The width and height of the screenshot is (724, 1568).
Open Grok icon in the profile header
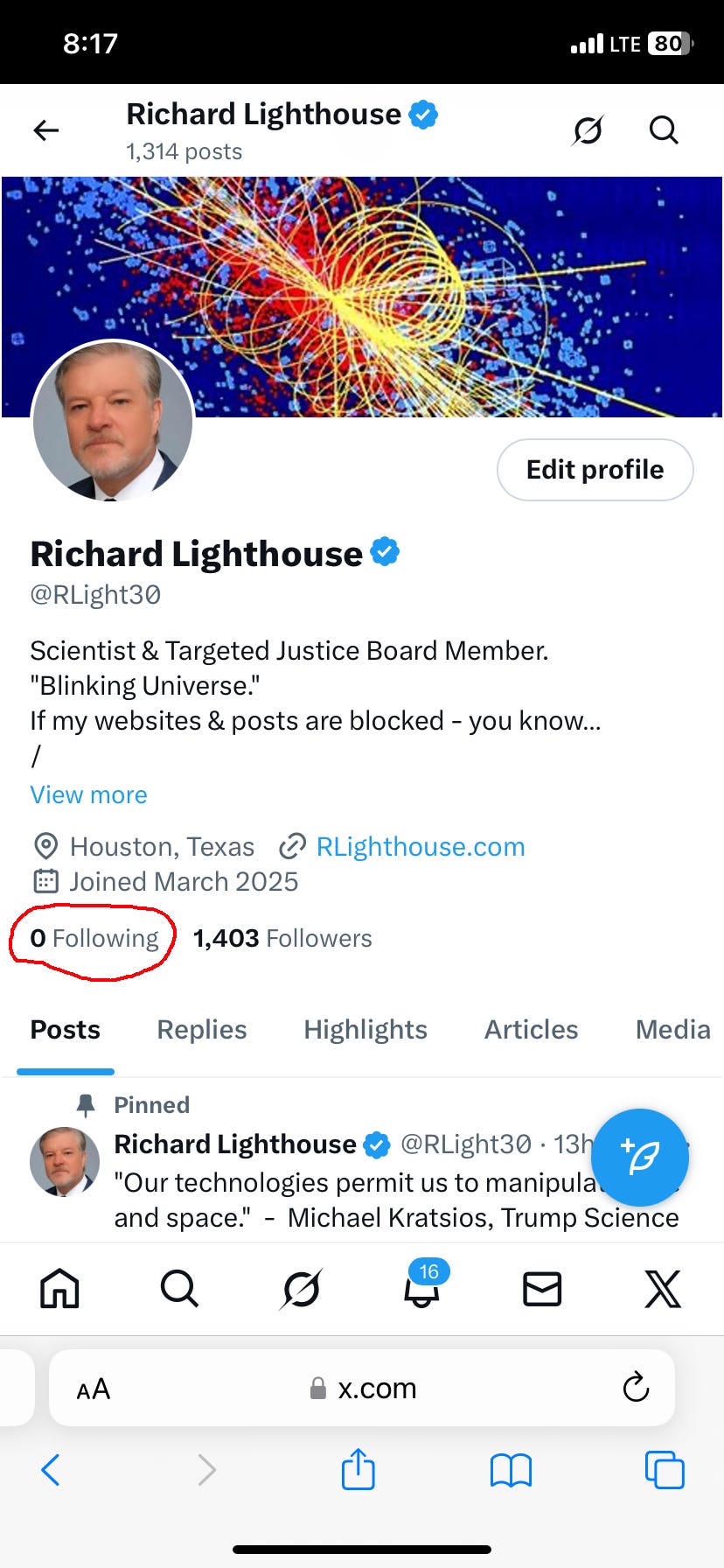588,130
